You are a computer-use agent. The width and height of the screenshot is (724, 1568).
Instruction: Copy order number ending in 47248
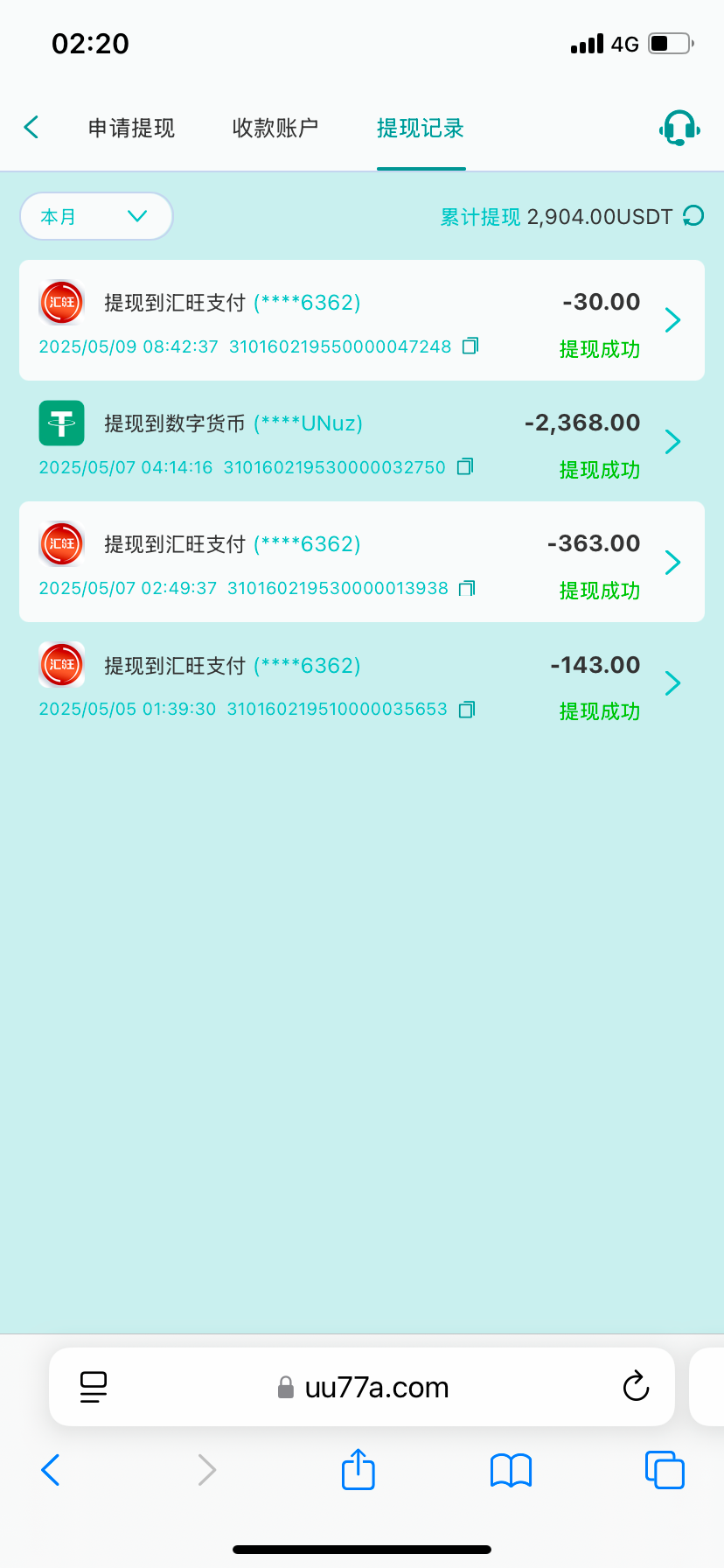point(470,346)
